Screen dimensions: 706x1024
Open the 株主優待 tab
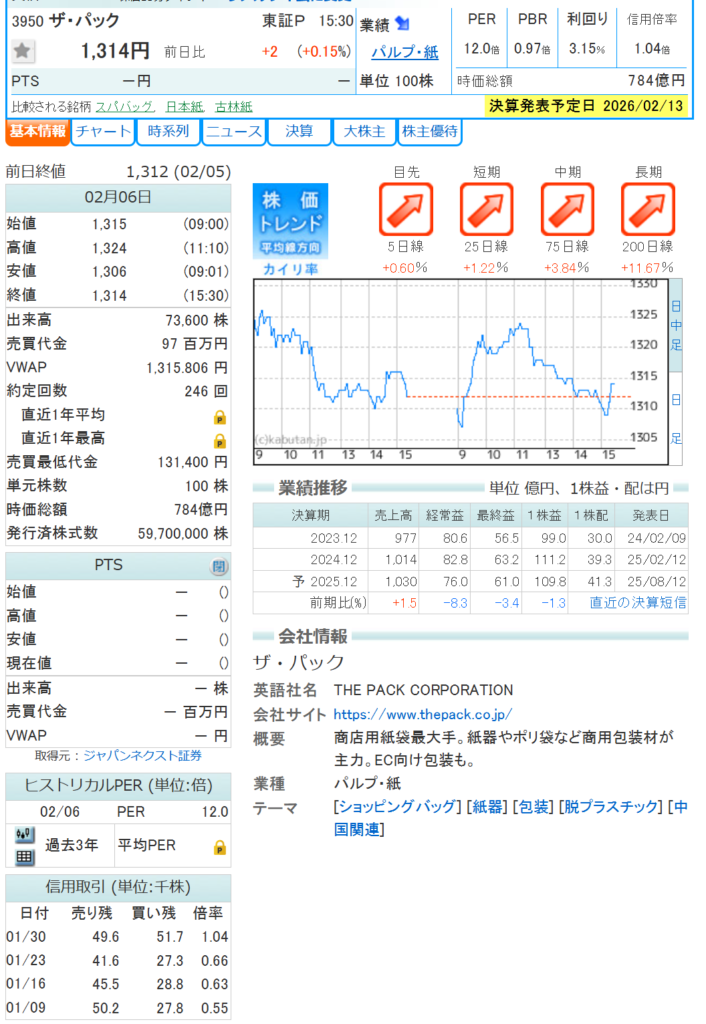click(x=429, y=131)
